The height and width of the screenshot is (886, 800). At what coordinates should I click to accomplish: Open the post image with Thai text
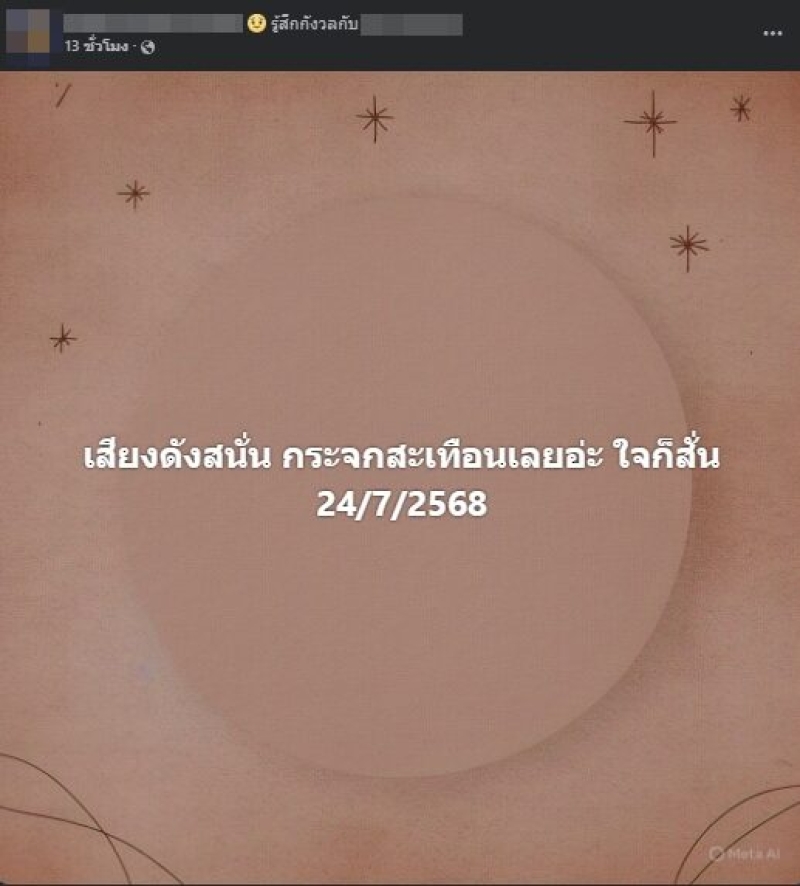click(400, 478)
